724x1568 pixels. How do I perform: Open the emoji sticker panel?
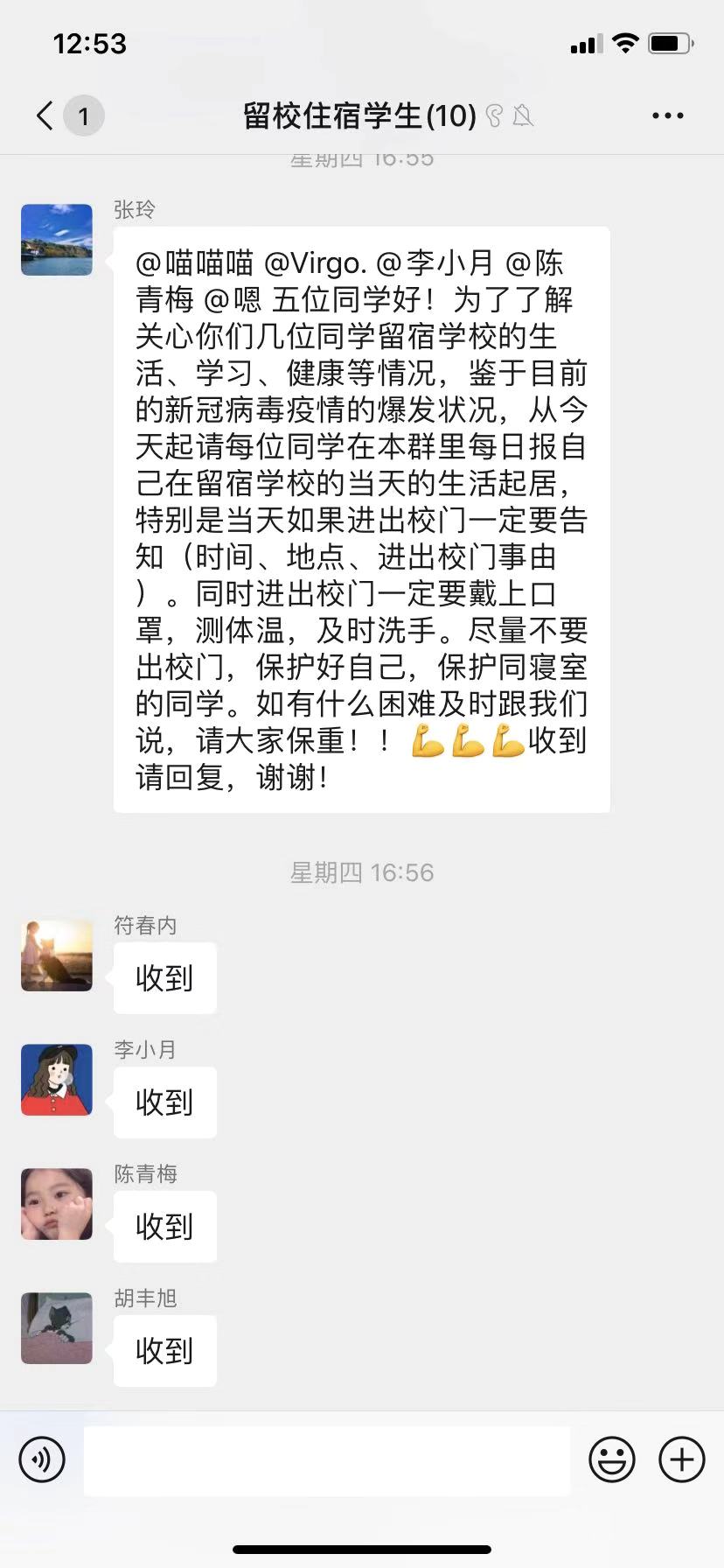[x=611, y=1459]
